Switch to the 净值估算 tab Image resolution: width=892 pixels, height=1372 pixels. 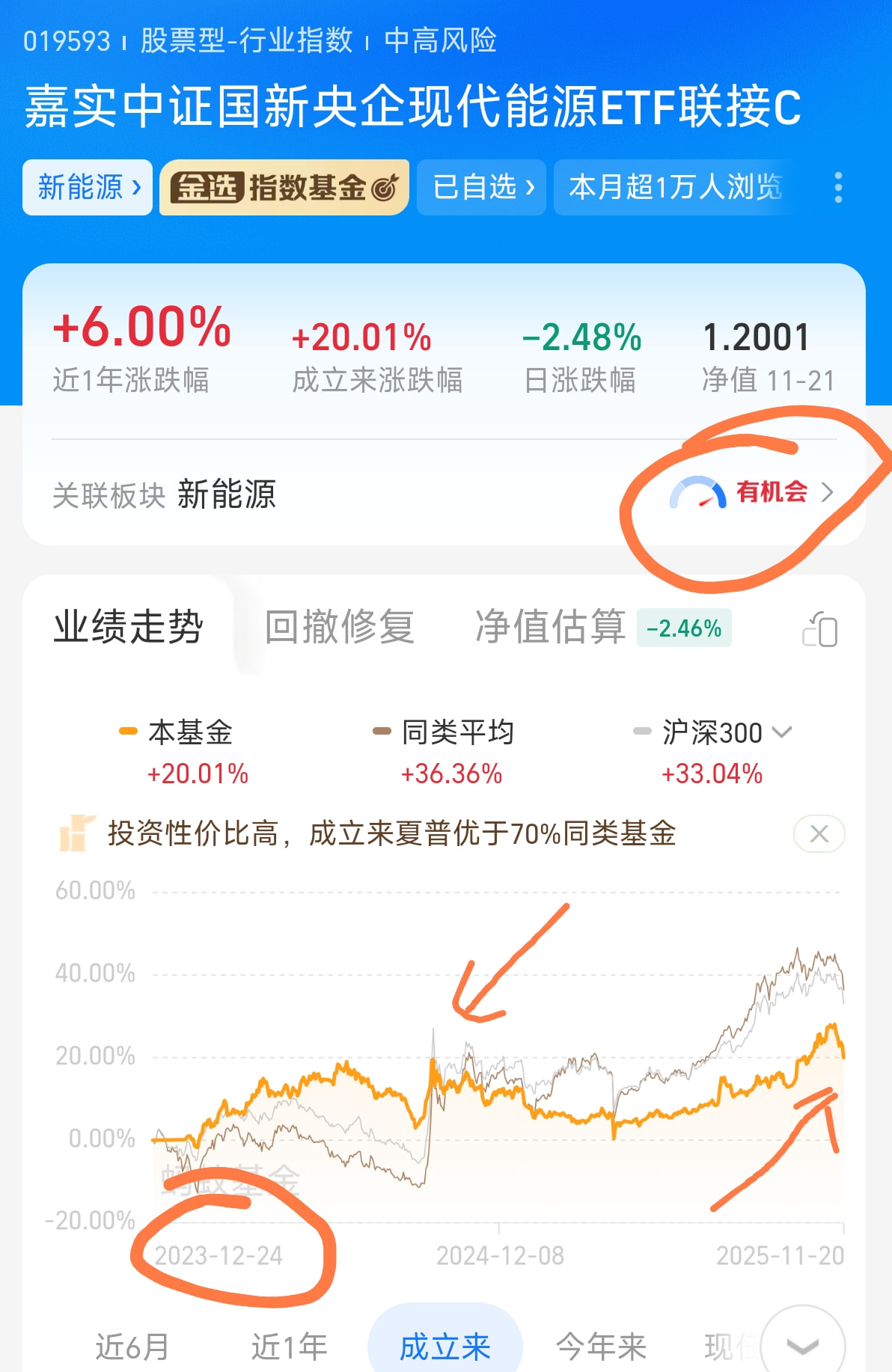click(551, 627)
